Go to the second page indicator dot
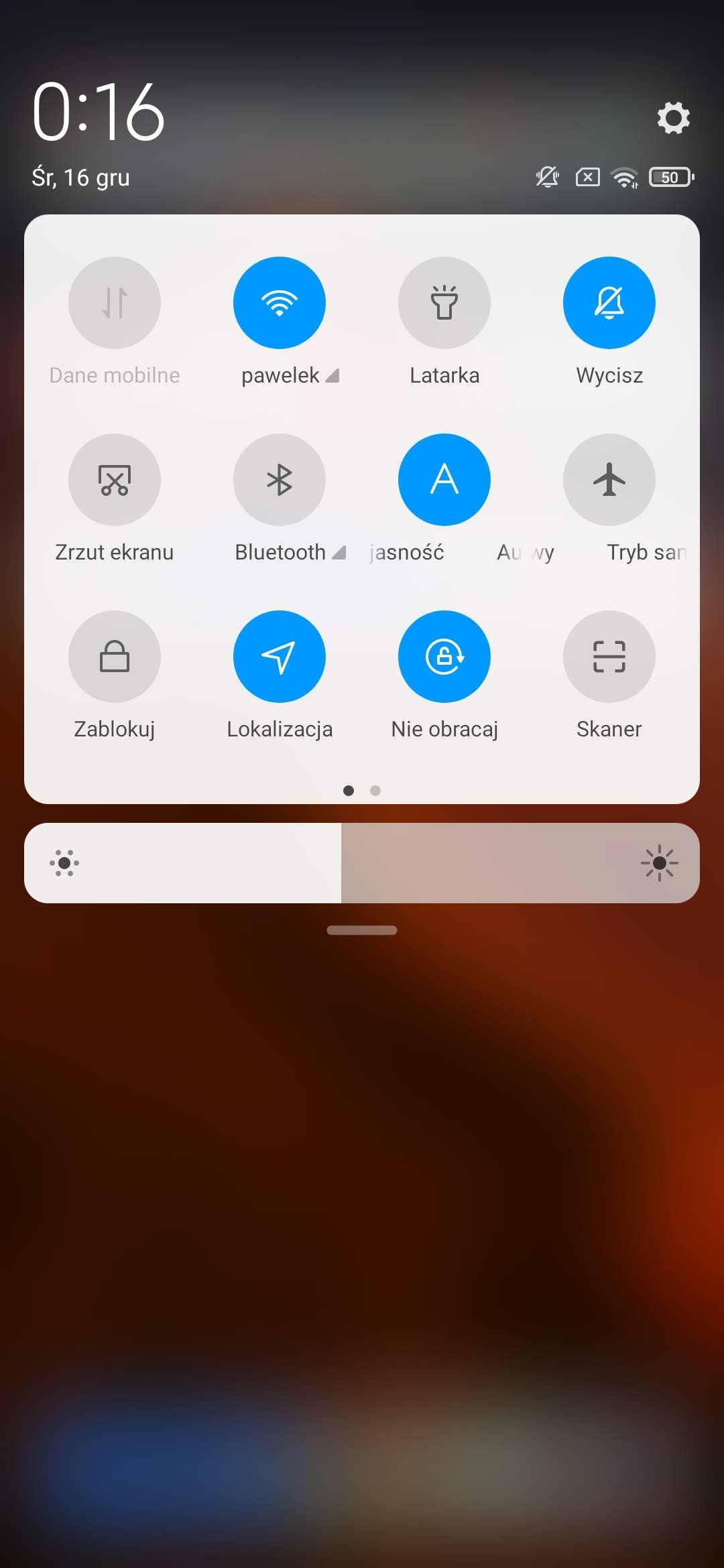Viewport: 724px width, 1568px height. click(375, 791)
